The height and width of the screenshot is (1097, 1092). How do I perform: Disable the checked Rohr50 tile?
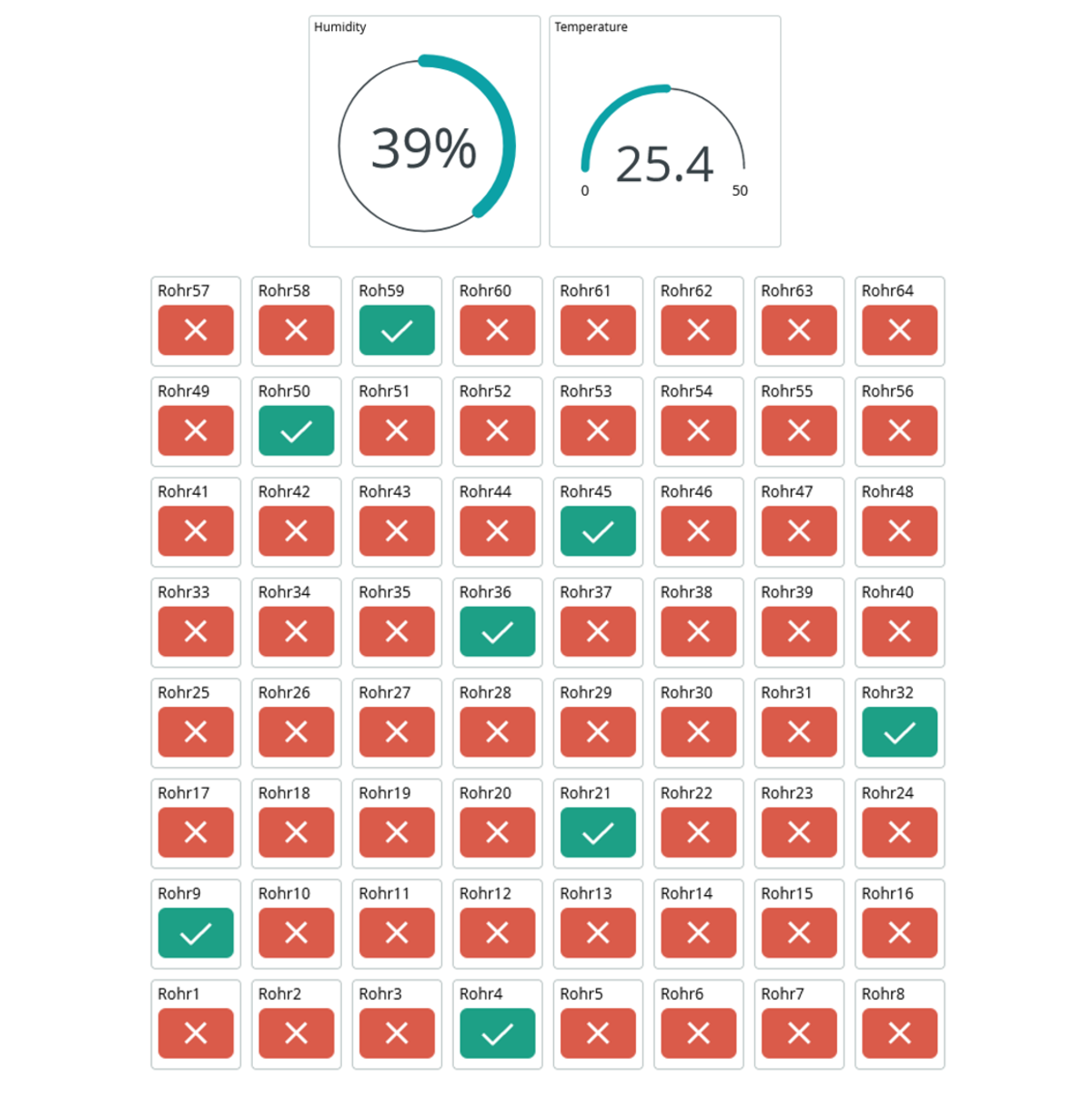pyautogui.click(x=296, y=430)
